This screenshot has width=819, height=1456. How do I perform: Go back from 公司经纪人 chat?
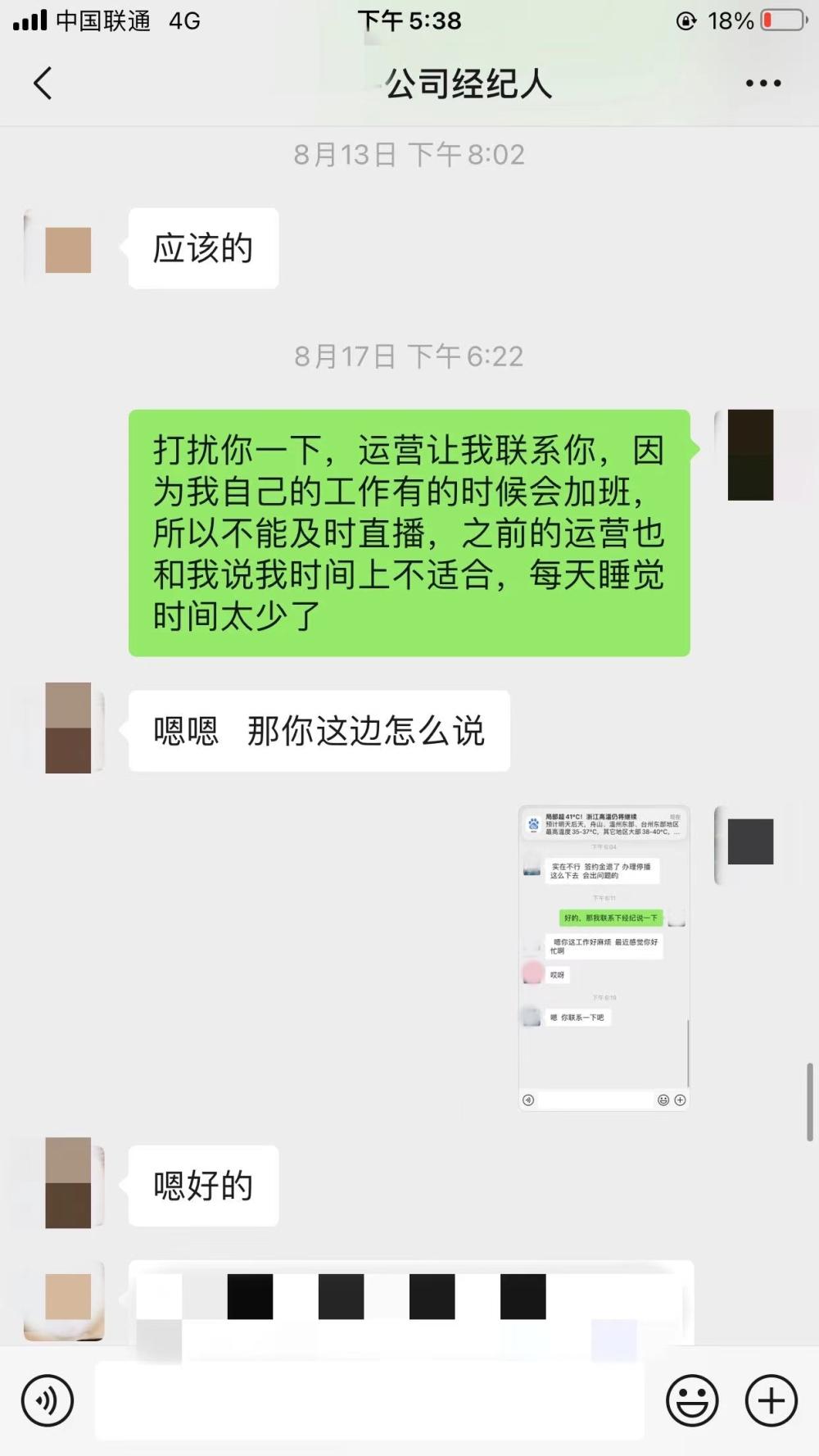[43, 83]
